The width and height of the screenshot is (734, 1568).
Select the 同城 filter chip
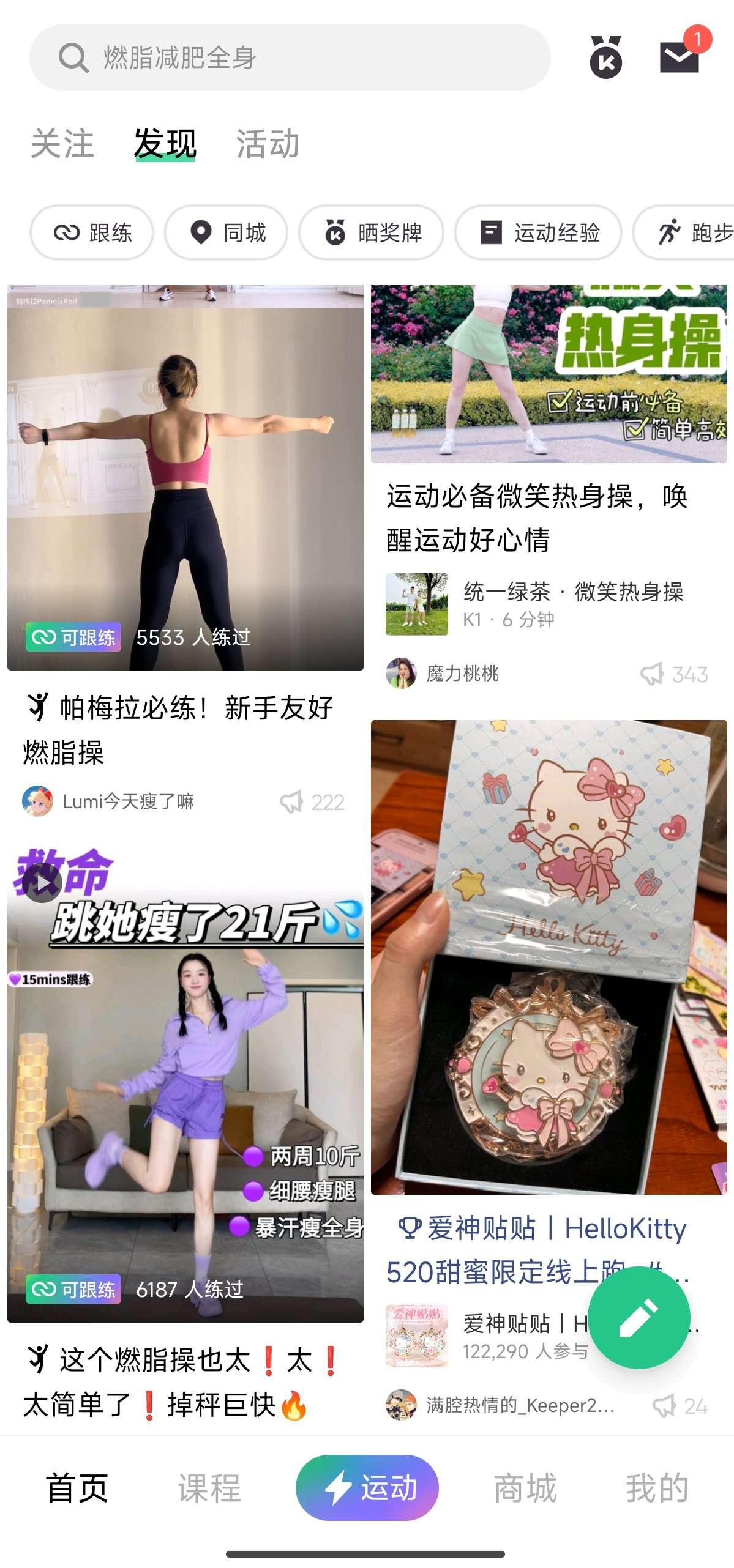point(226,232)
